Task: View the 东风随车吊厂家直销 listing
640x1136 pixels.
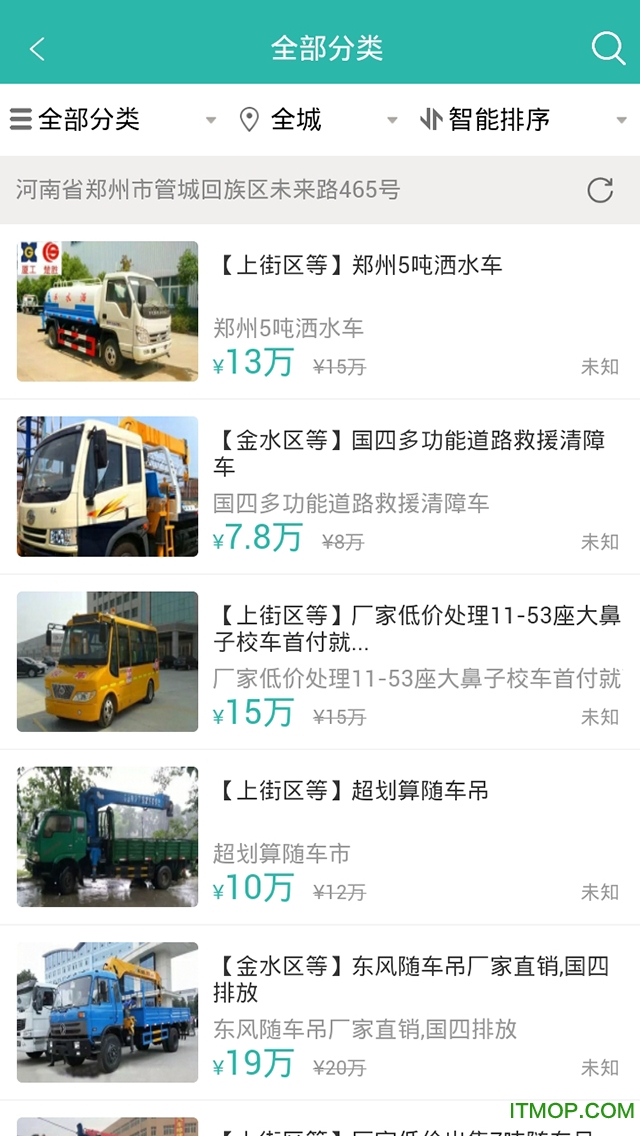Action: (x=320, y=1012)
